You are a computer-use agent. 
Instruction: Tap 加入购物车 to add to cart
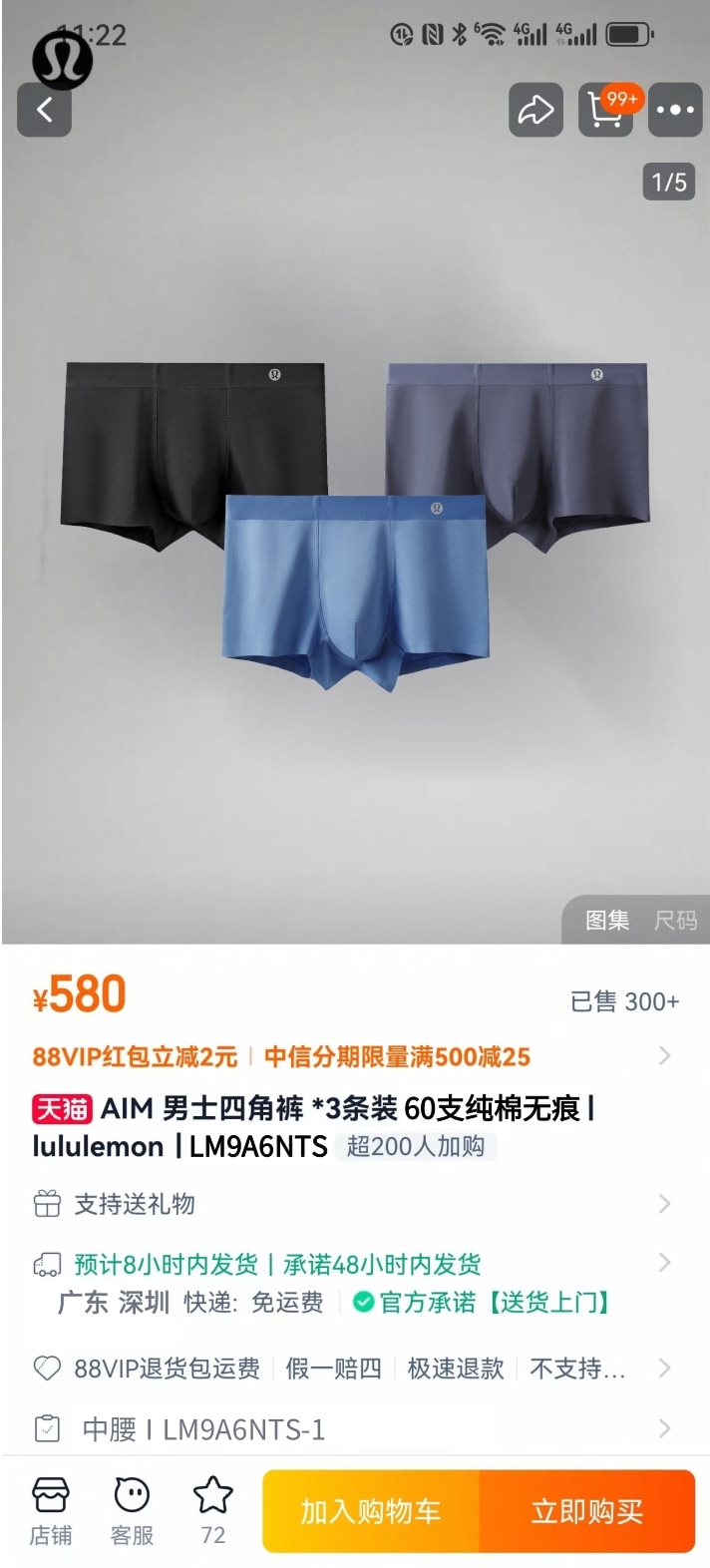[371, 1511]
